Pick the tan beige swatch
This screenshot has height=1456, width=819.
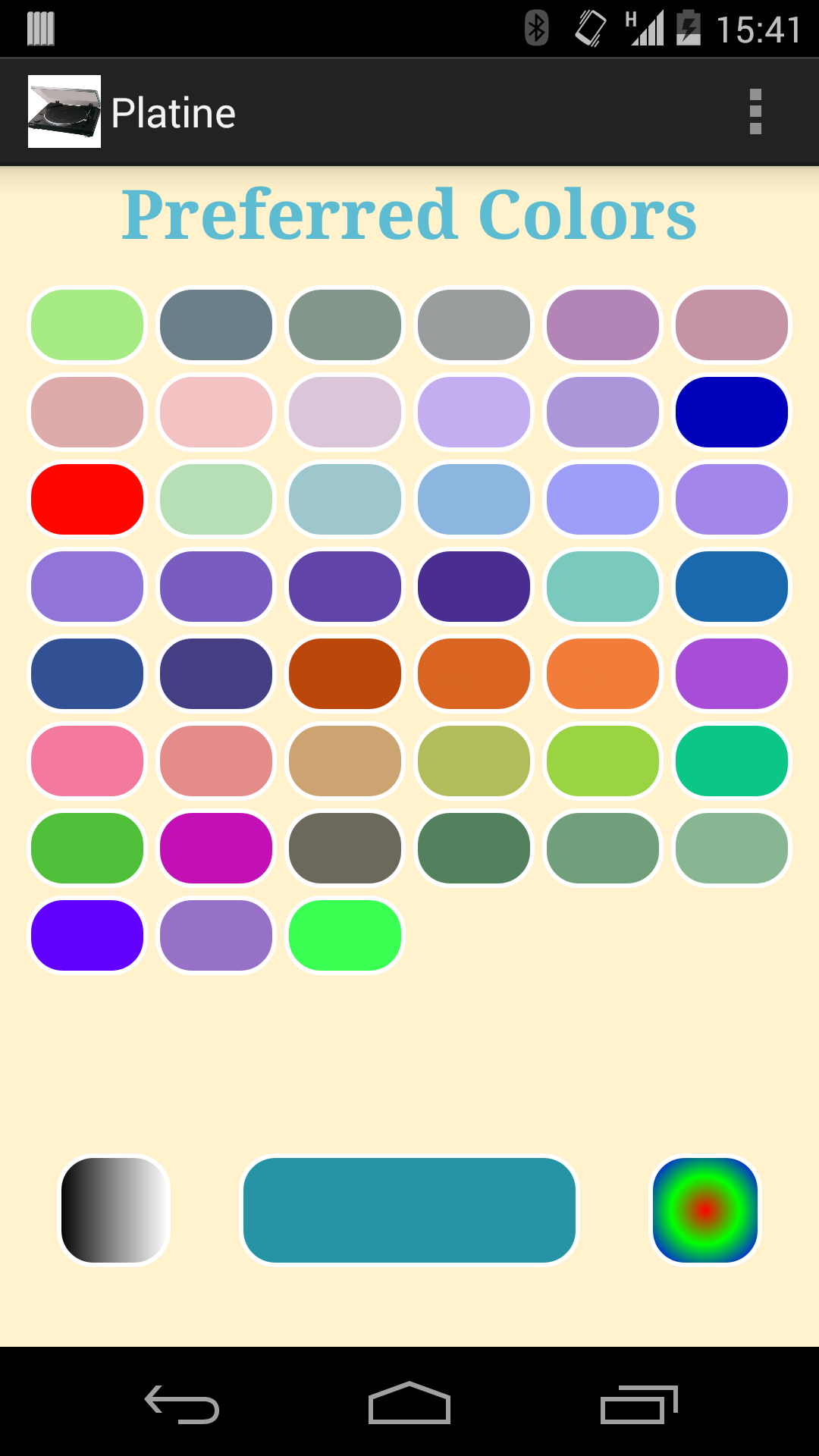(345, 761)
